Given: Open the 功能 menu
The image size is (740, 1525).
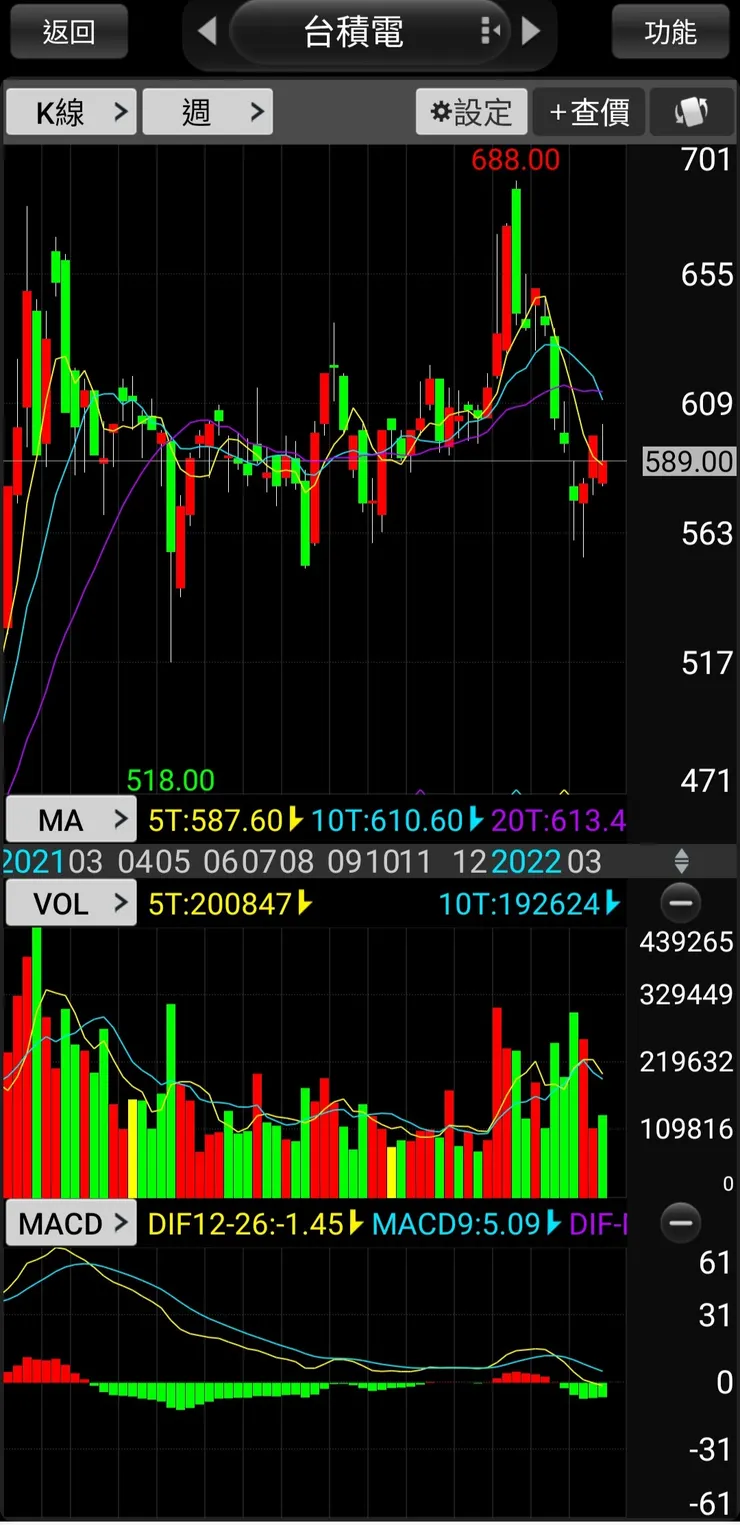Looking at the screenshot, I should tap(670, 32).
